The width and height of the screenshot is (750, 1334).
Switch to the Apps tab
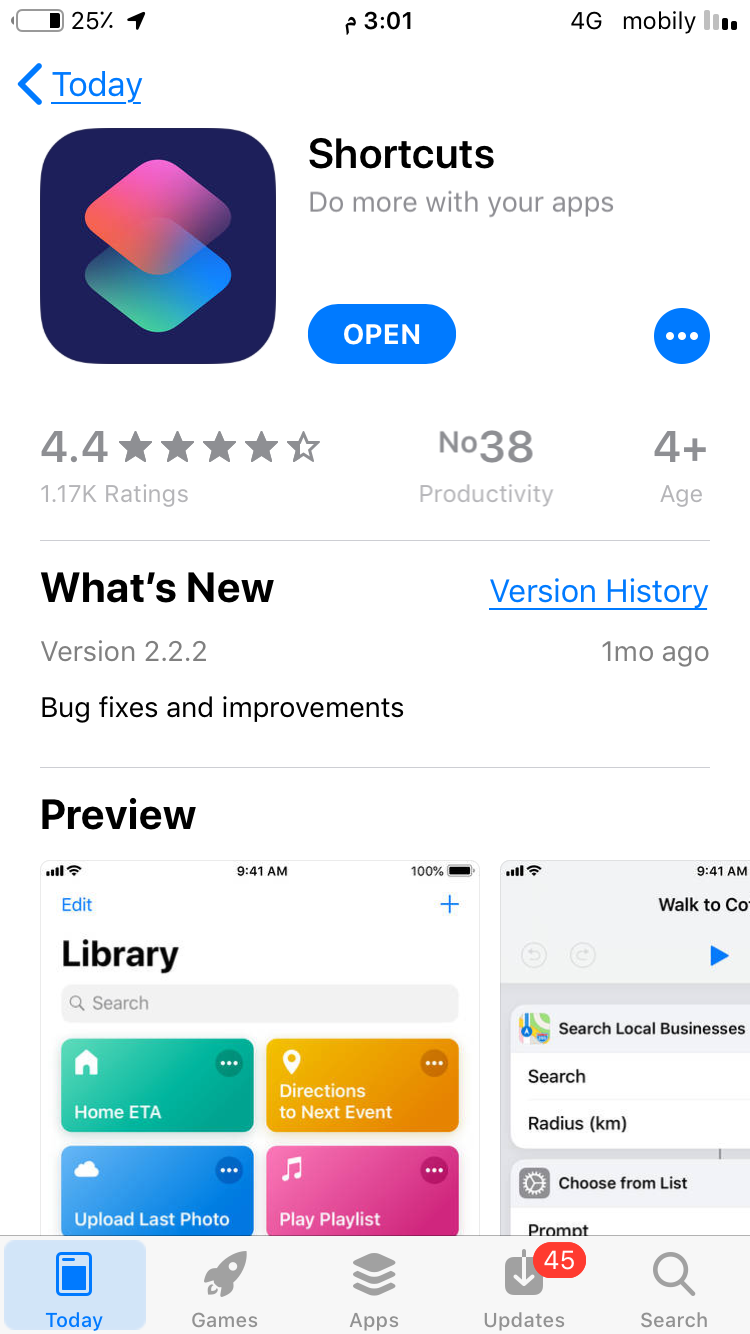point(375,1287)
